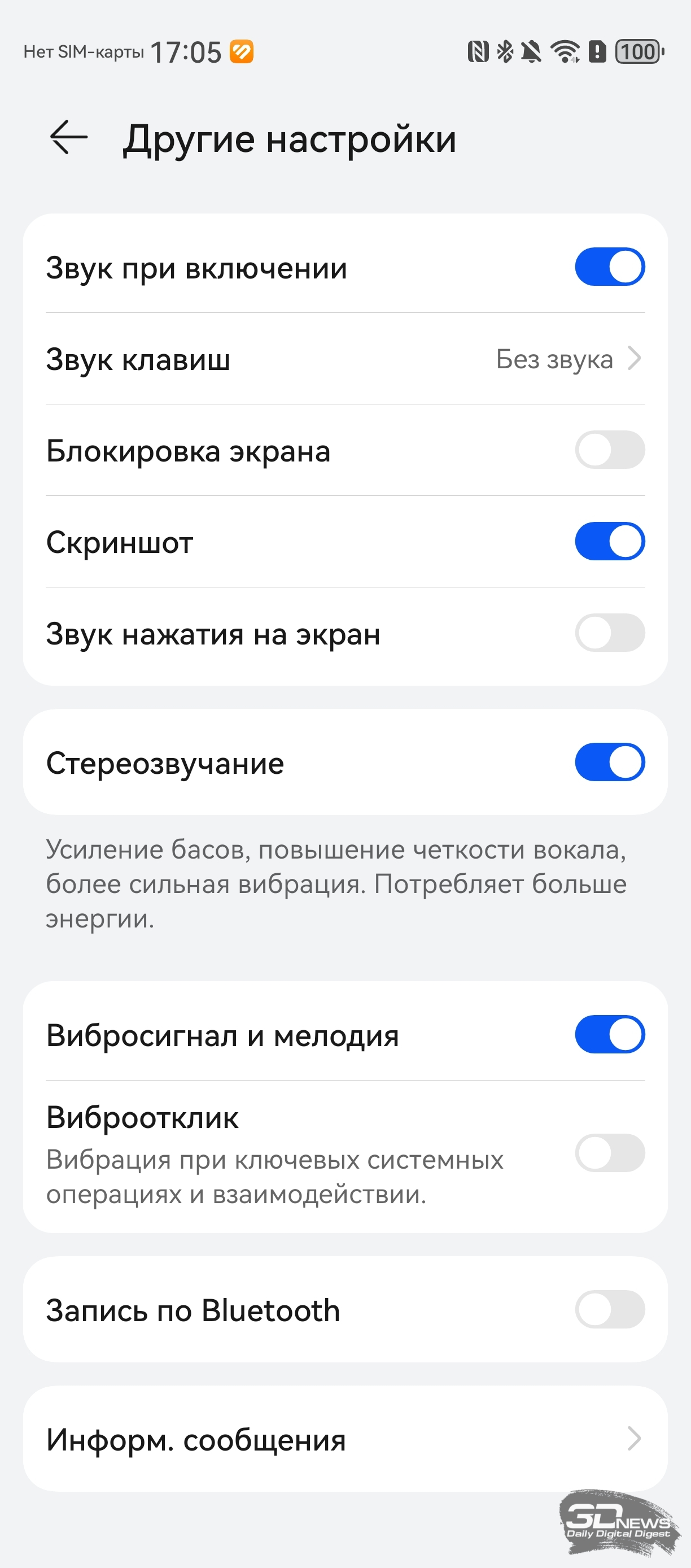Open Звук клавиш sound options

point(345,359)
